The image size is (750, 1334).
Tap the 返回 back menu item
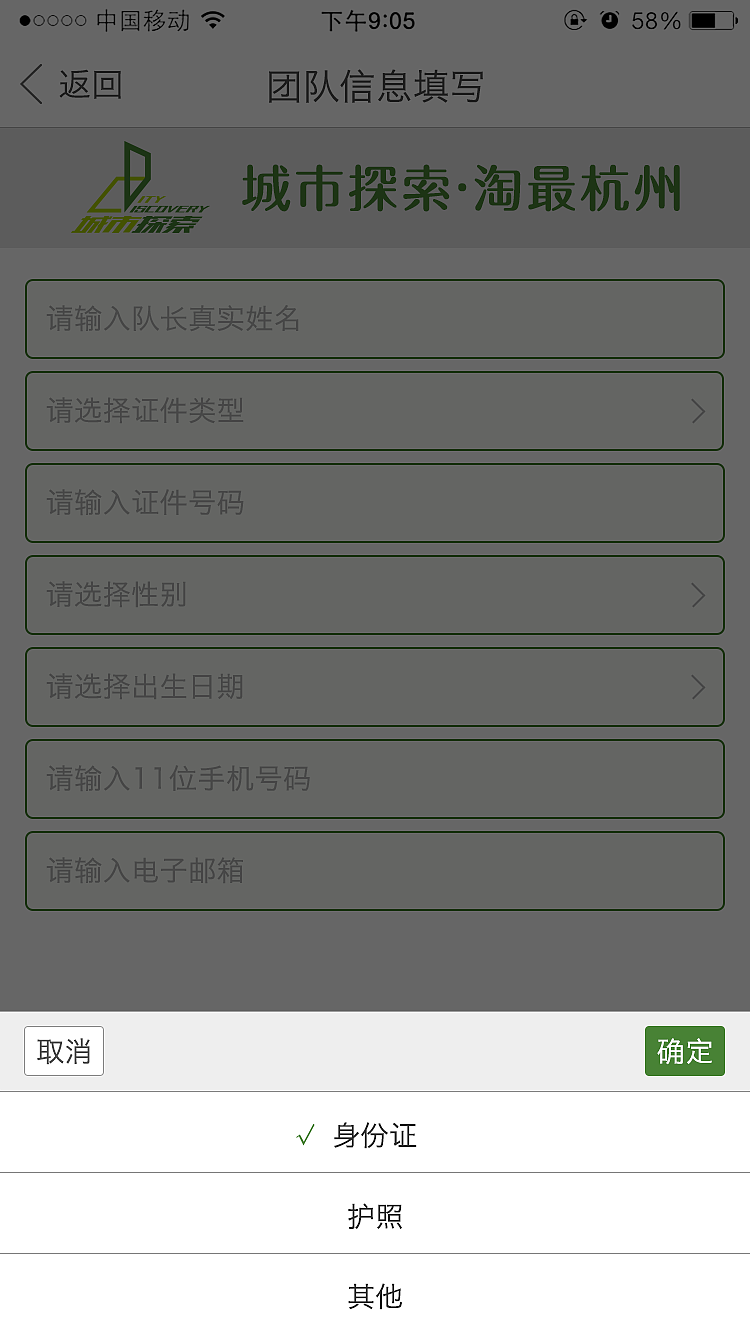pos(95,86)
